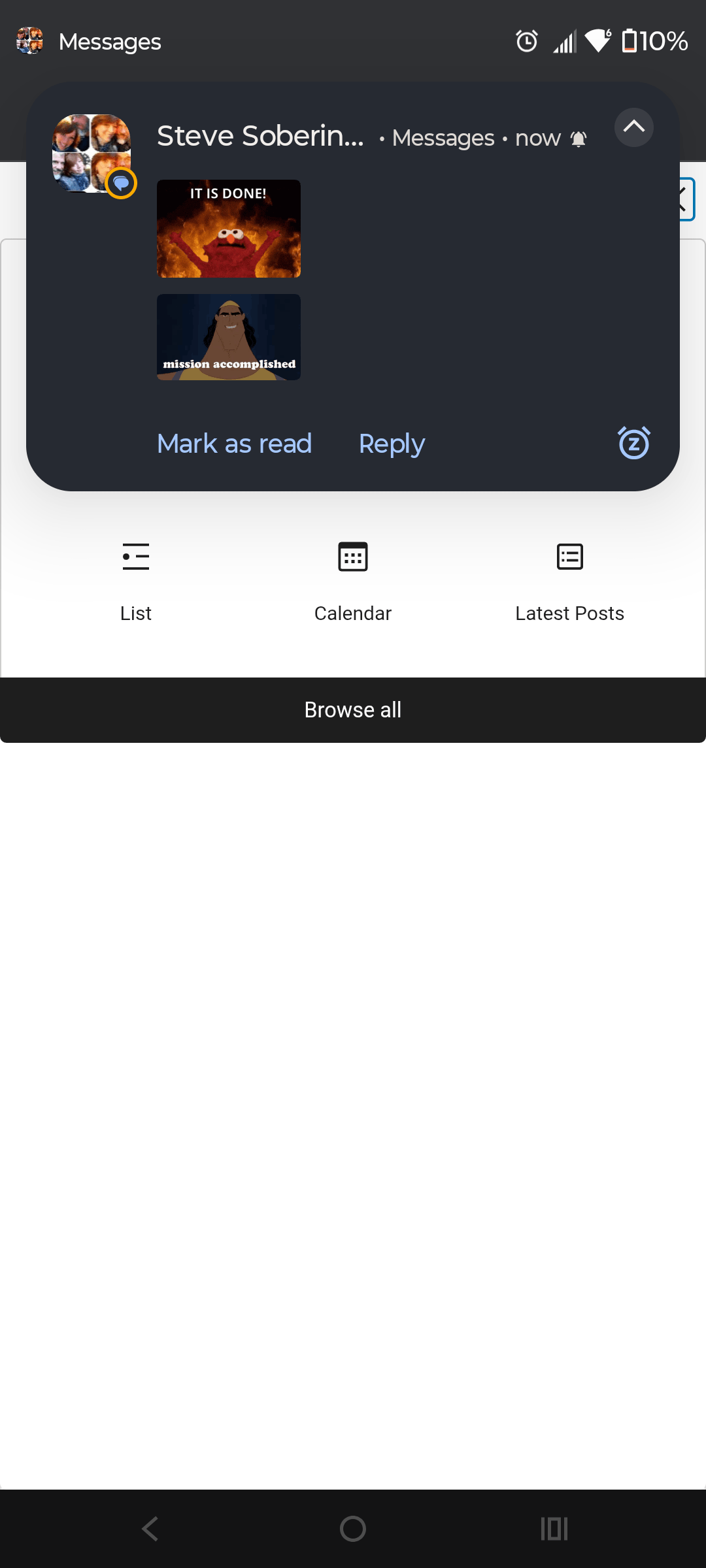Screen dimensions: 706x1568
Task: Open the "IT IS DONE!" image
Action: [229, 229]
